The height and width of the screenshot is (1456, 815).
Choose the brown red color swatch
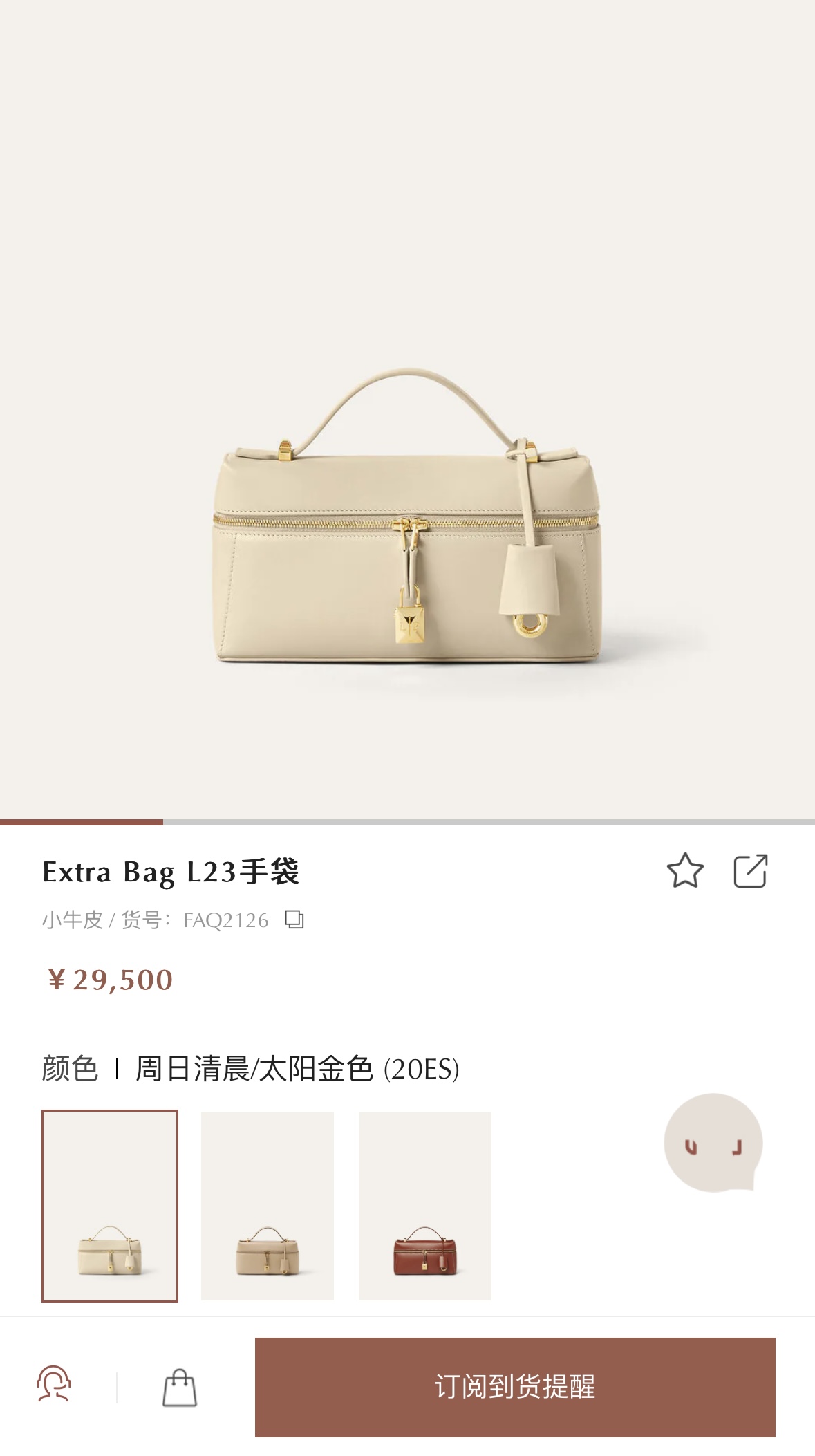click(425, 1206)
